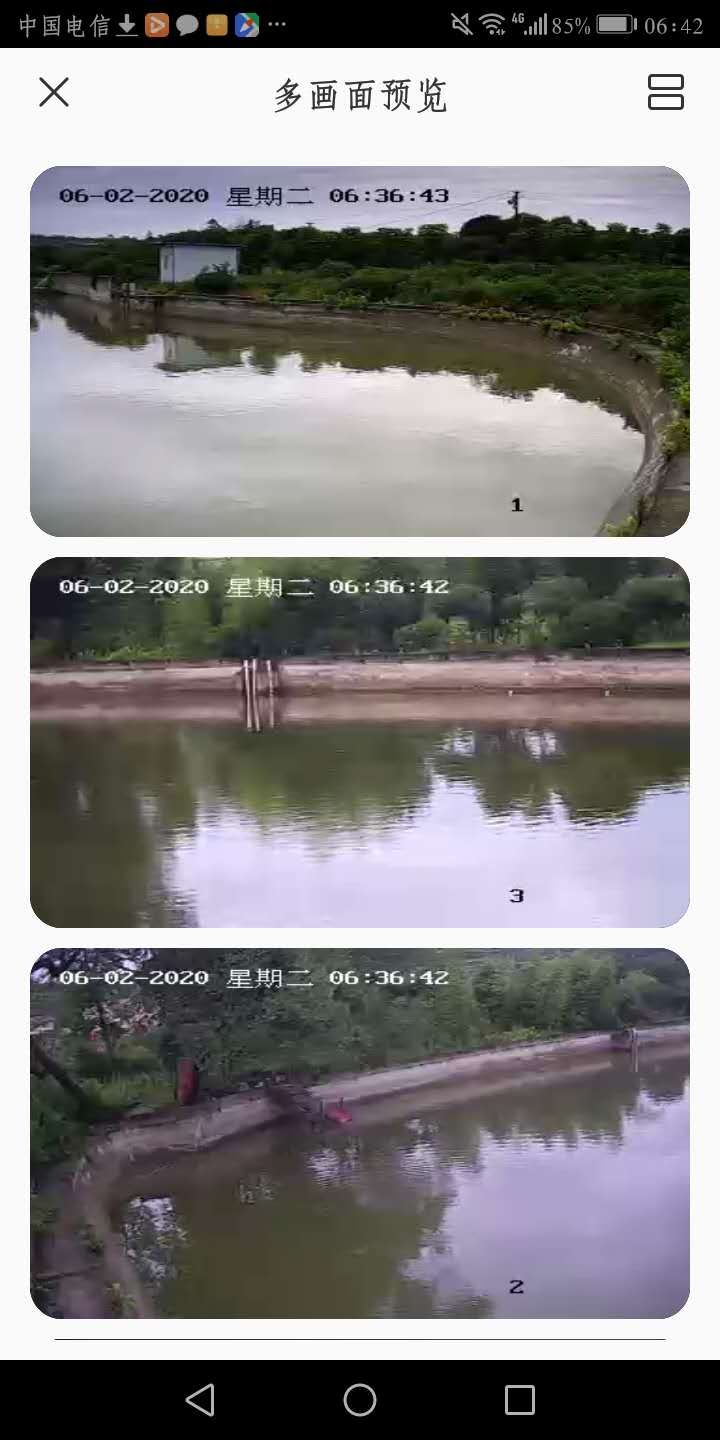720x1440 pixels.
Task: Open camera feed number 3
Action: [360, 742]
